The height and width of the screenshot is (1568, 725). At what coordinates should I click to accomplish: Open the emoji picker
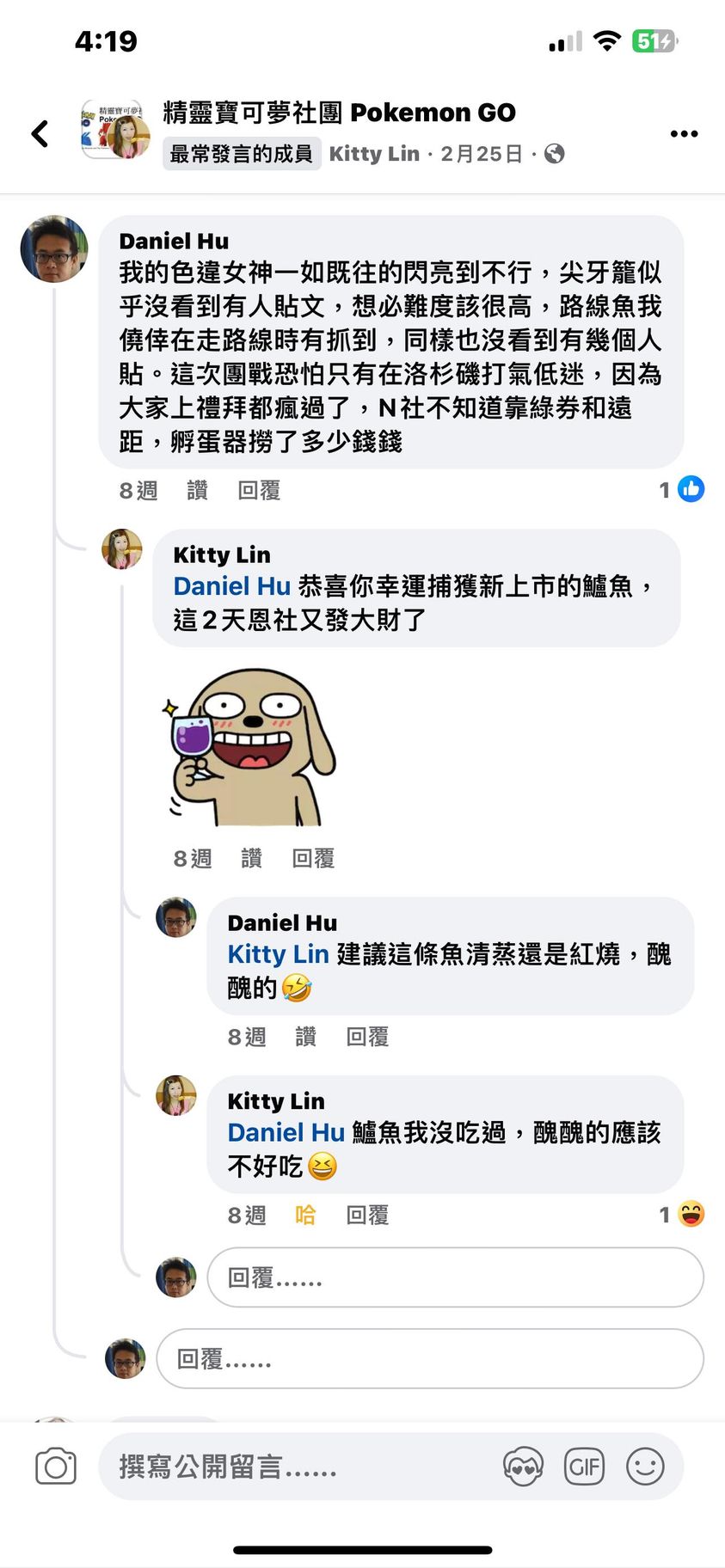[645, 1467]
